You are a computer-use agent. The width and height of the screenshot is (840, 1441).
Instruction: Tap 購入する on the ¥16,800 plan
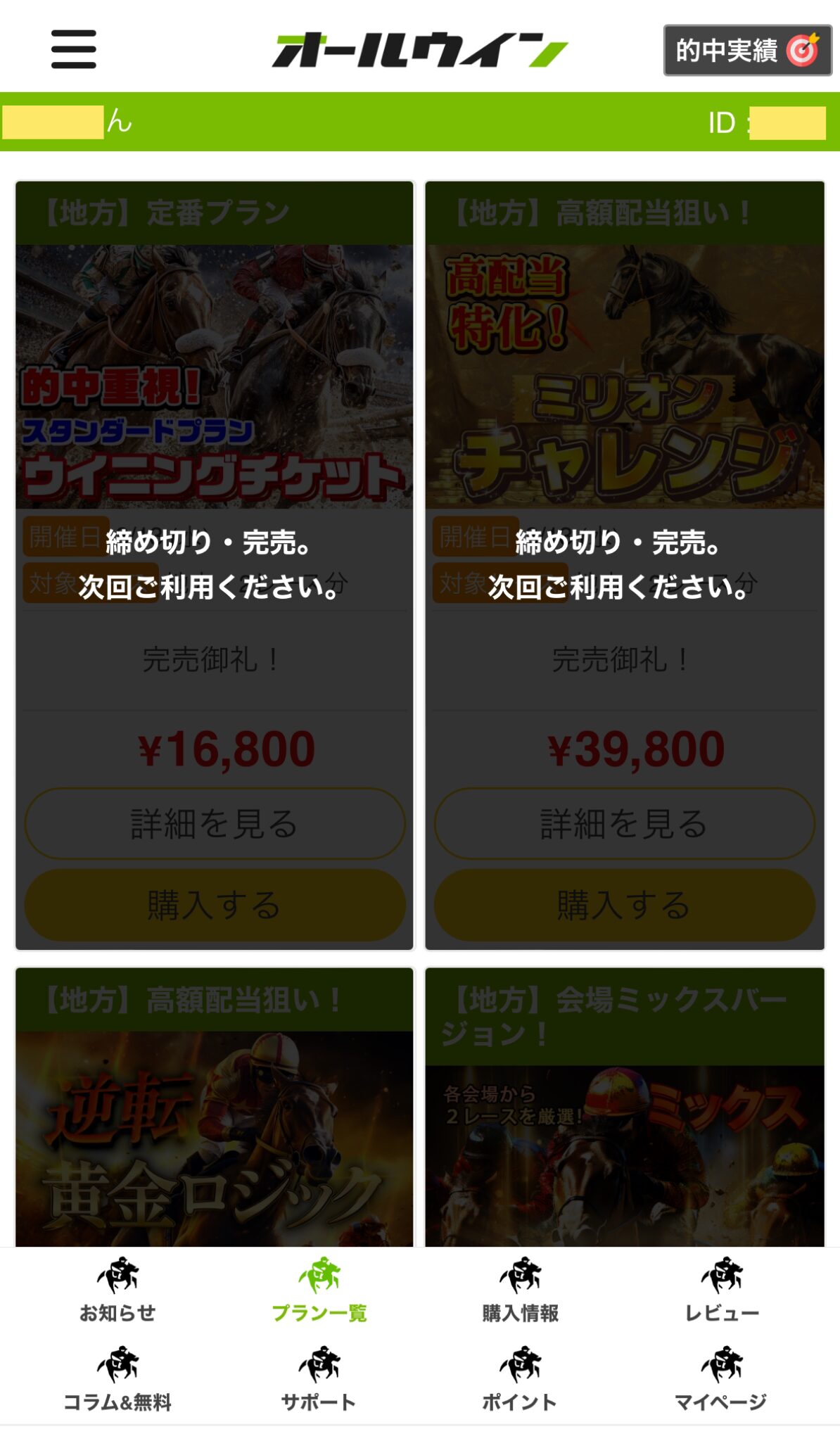215,905
